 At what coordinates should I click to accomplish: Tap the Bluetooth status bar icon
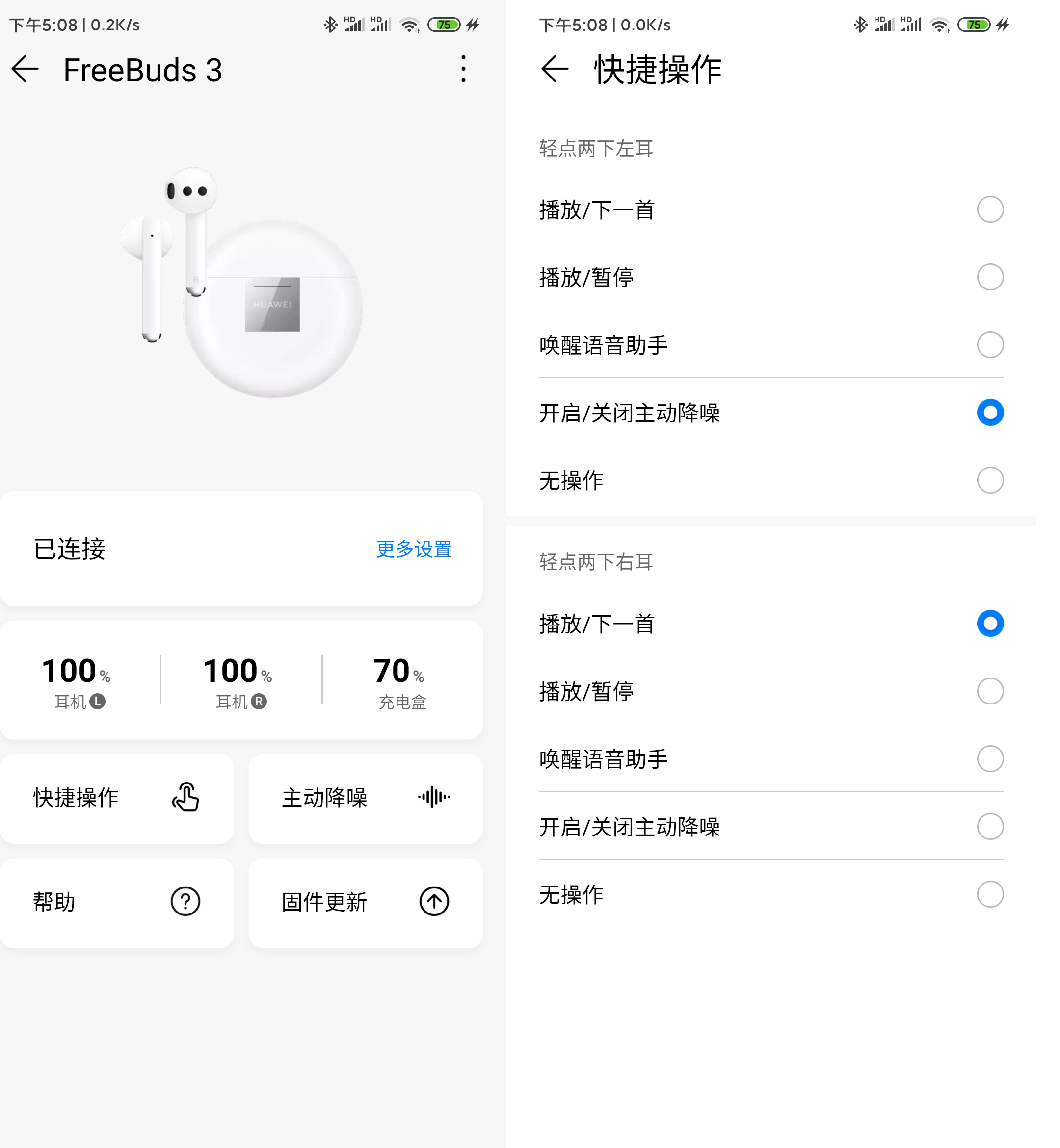click(x=332, y=24)
